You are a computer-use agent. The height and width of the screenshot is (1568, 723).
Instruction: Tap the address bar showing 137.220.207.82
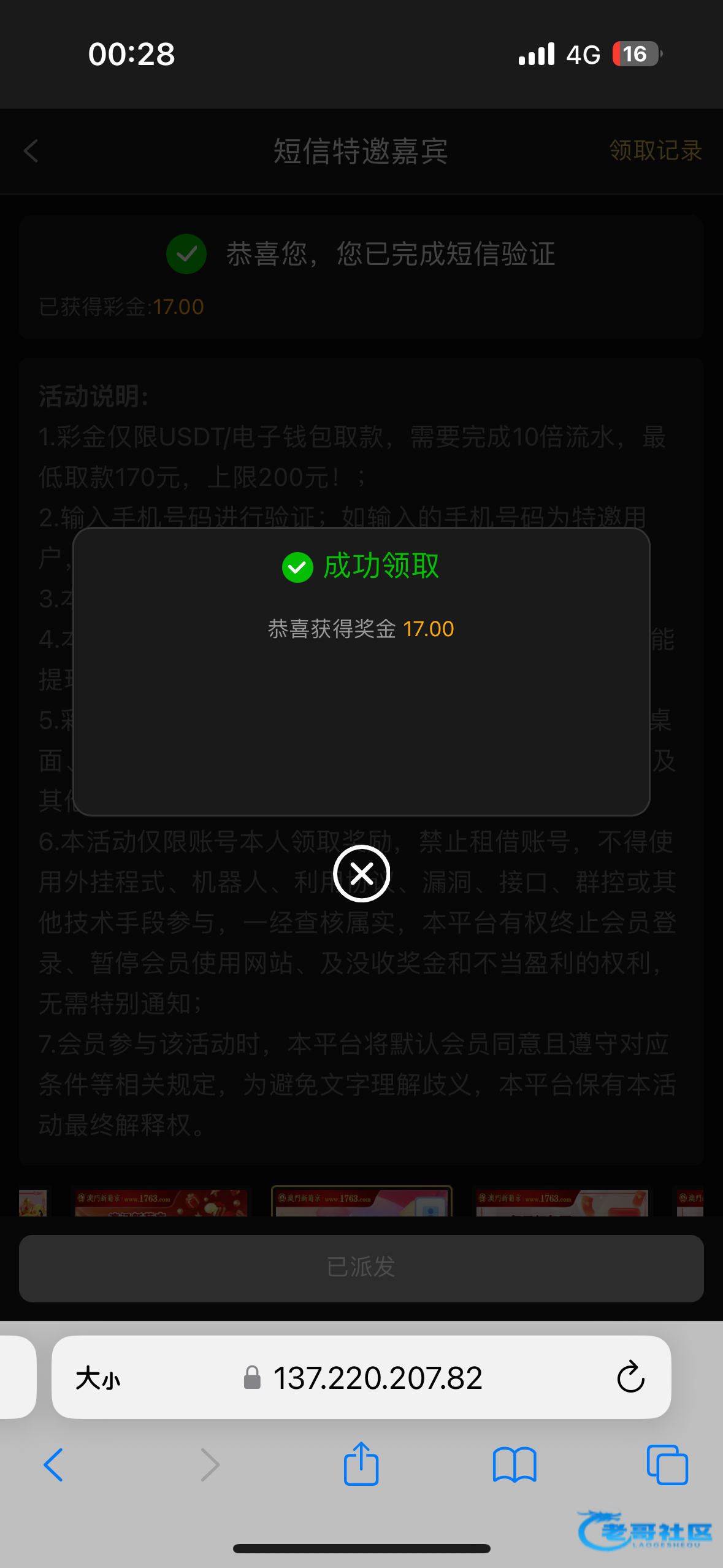pos(377,1378)
